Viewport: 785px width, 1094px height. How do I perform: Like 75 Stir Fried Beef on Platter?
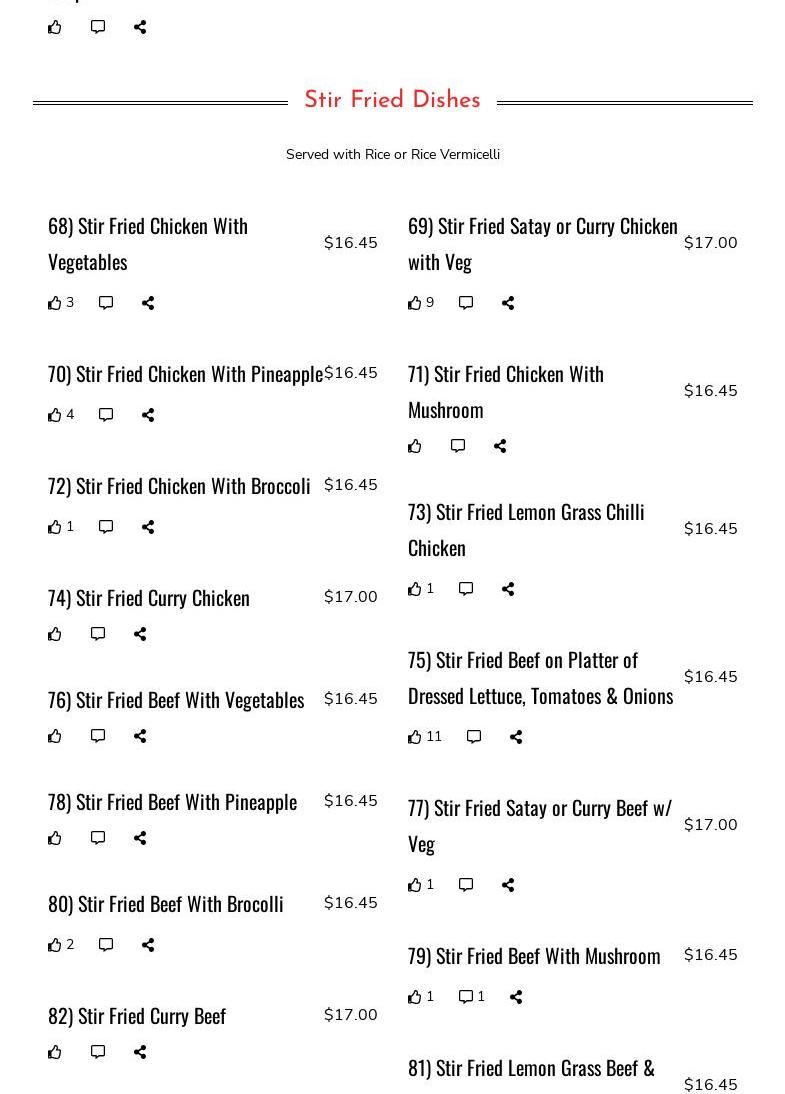(415, 737)
